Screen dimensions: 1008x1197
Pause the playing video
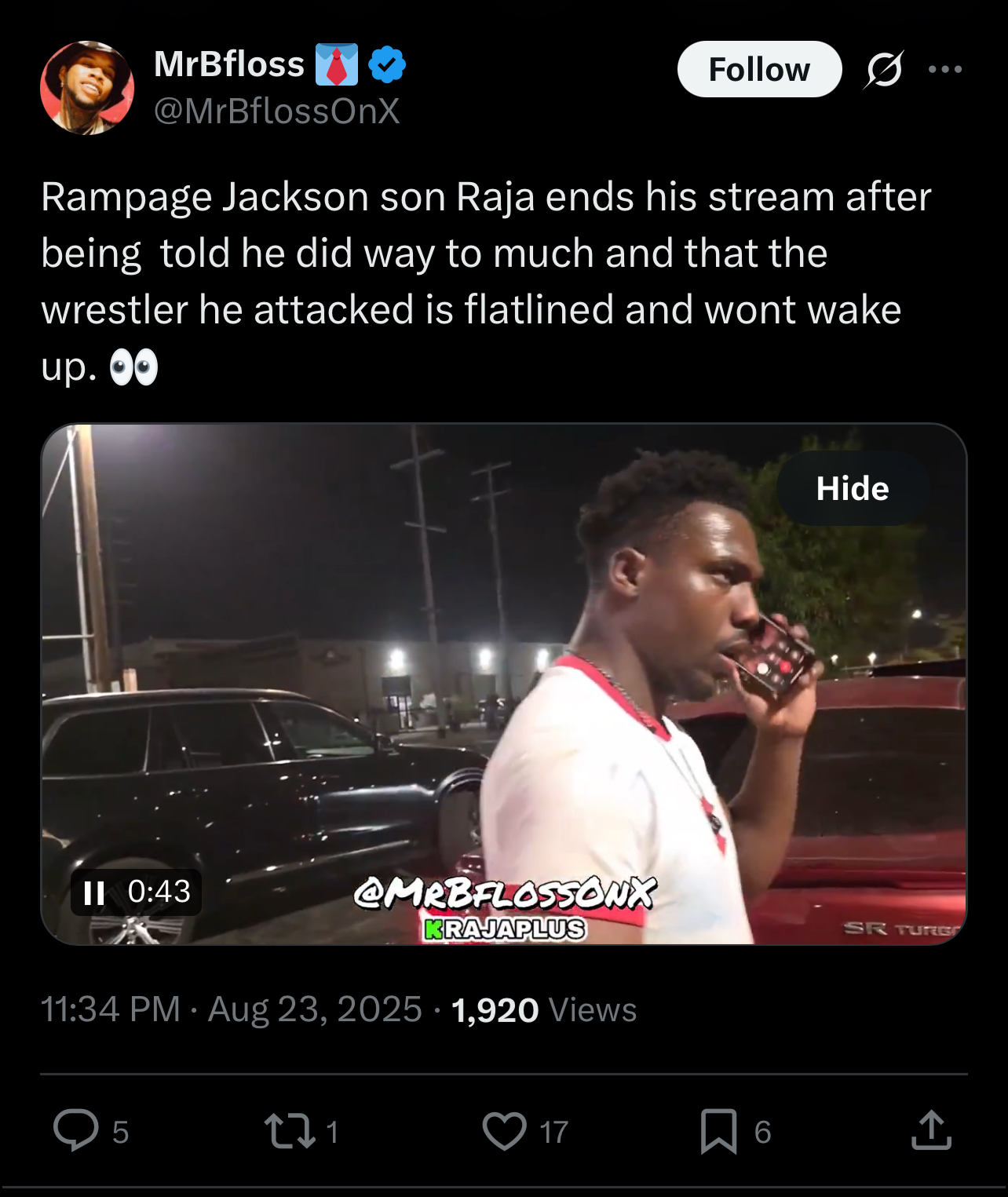(94, 892)
